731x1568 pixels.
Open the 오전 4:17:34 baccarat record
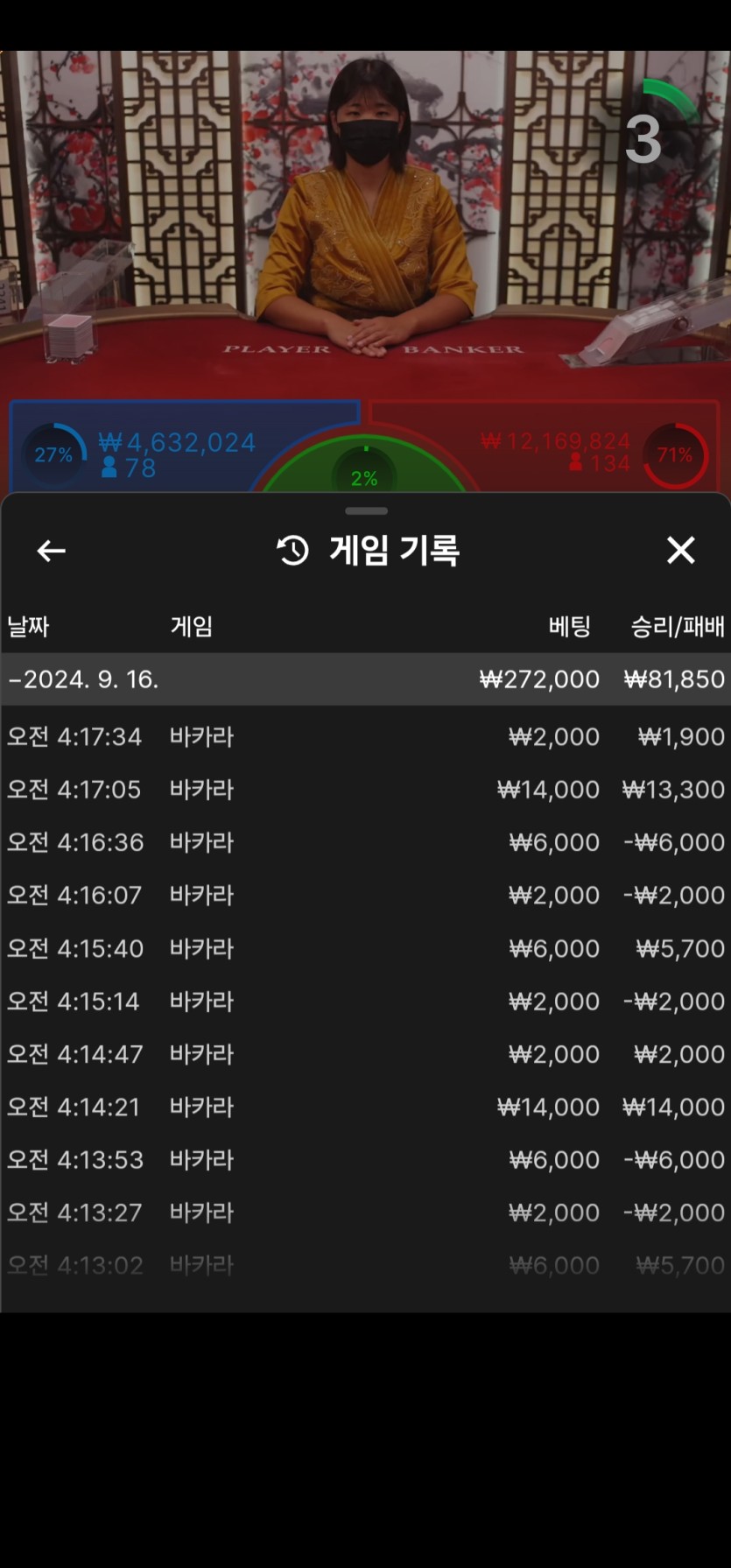pyautogui.click(x=365, y=737)
